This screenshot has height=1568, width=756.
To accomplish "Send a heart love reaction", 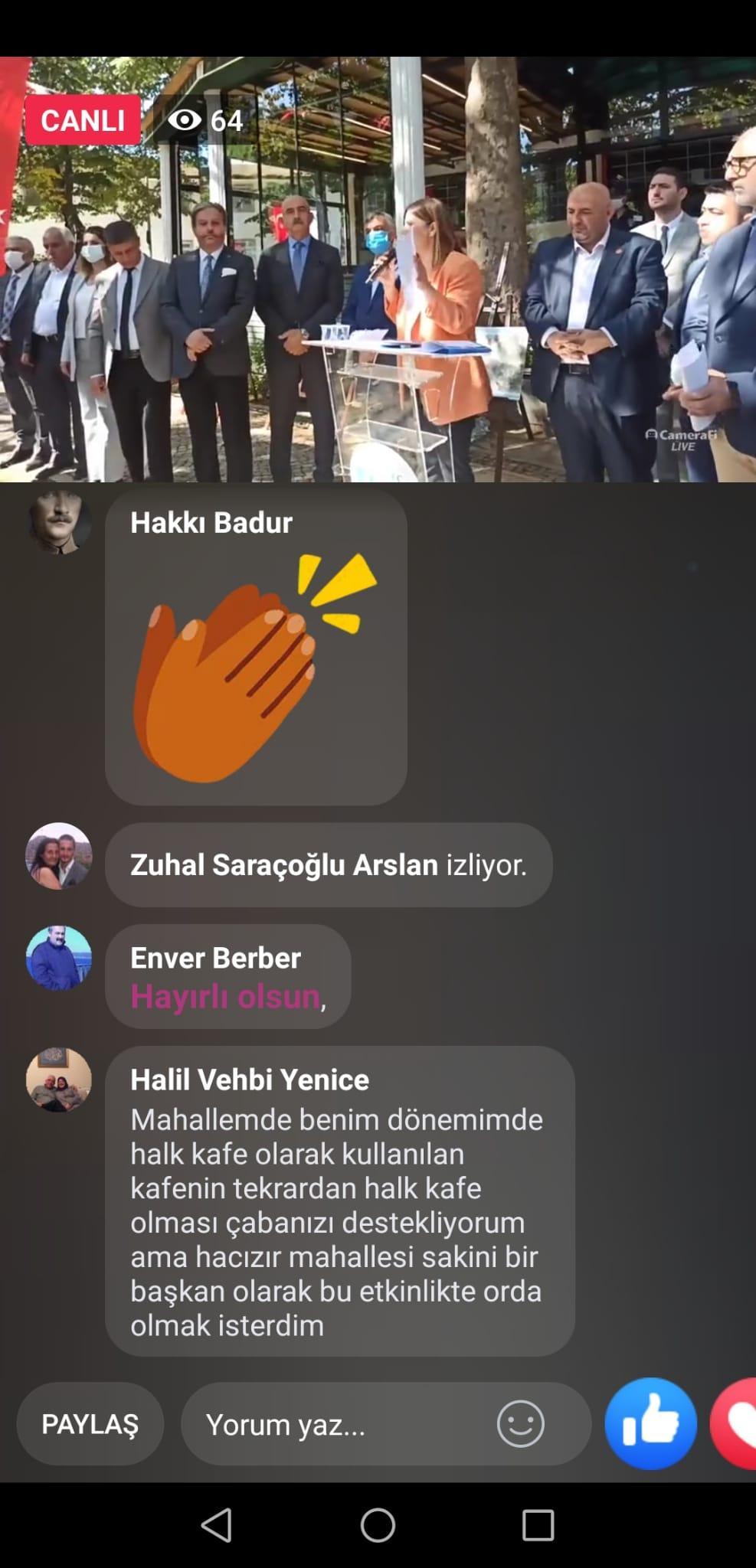I will click(x=734, y=1424).
